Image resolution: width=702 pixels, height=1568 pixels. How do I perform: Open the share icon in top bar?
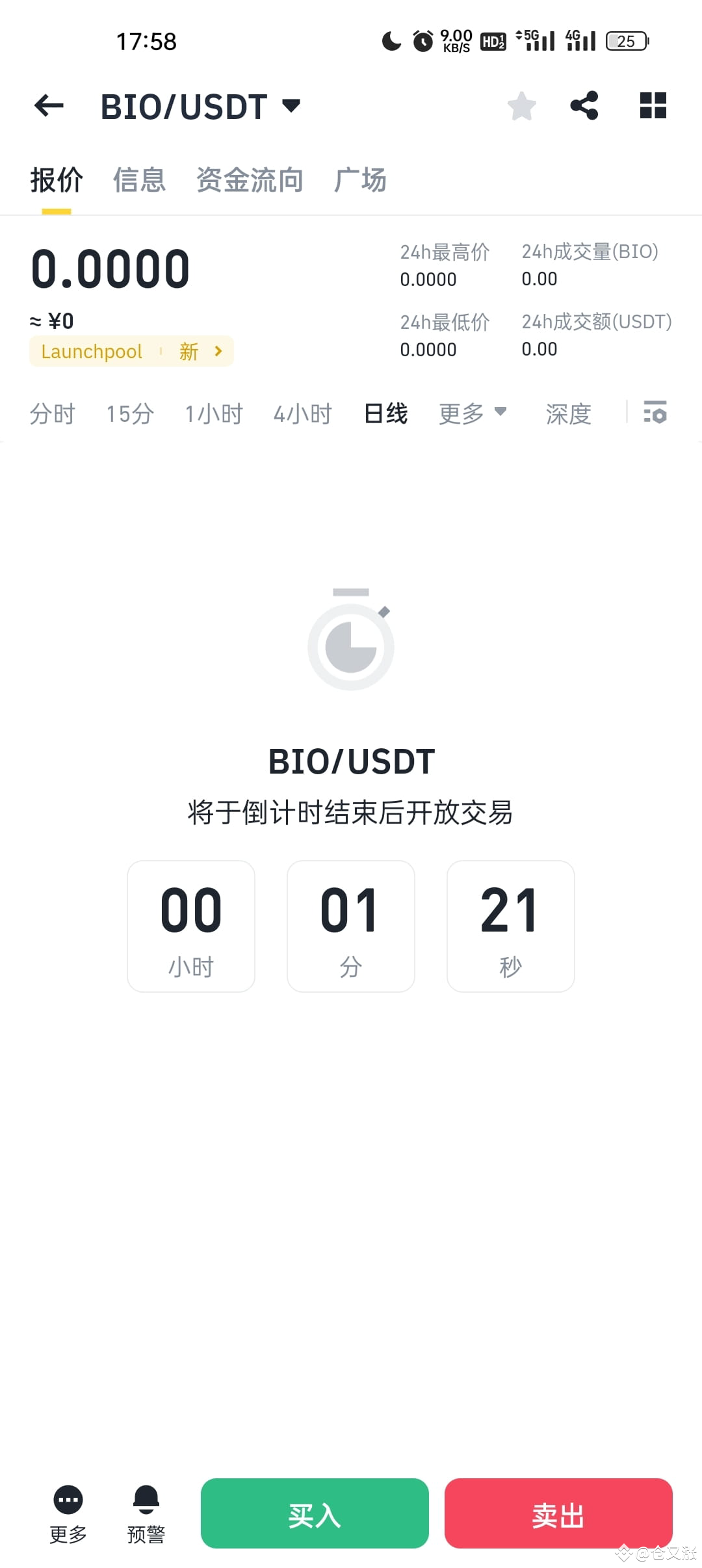[584, 105]
